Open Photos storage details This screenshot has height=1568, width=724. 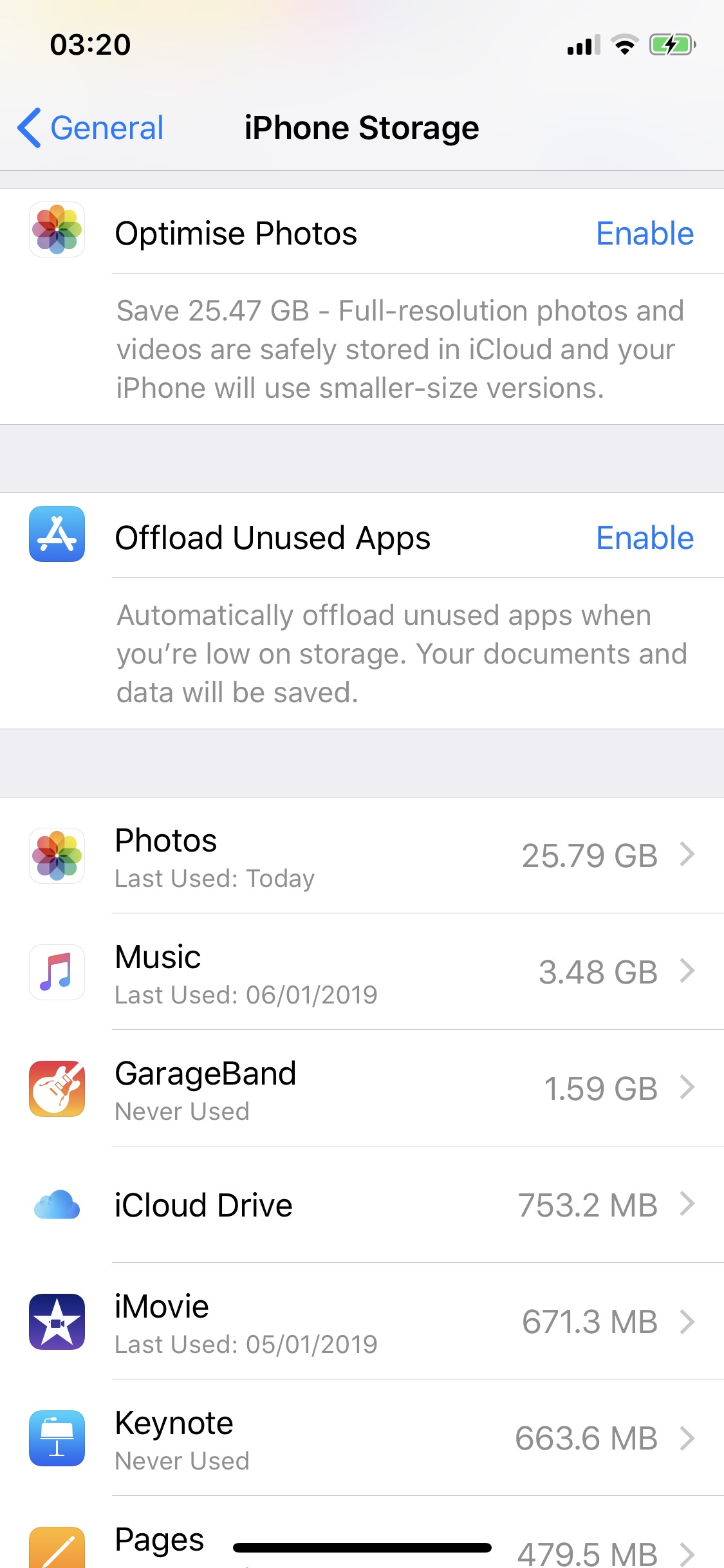tap(362, 855)
